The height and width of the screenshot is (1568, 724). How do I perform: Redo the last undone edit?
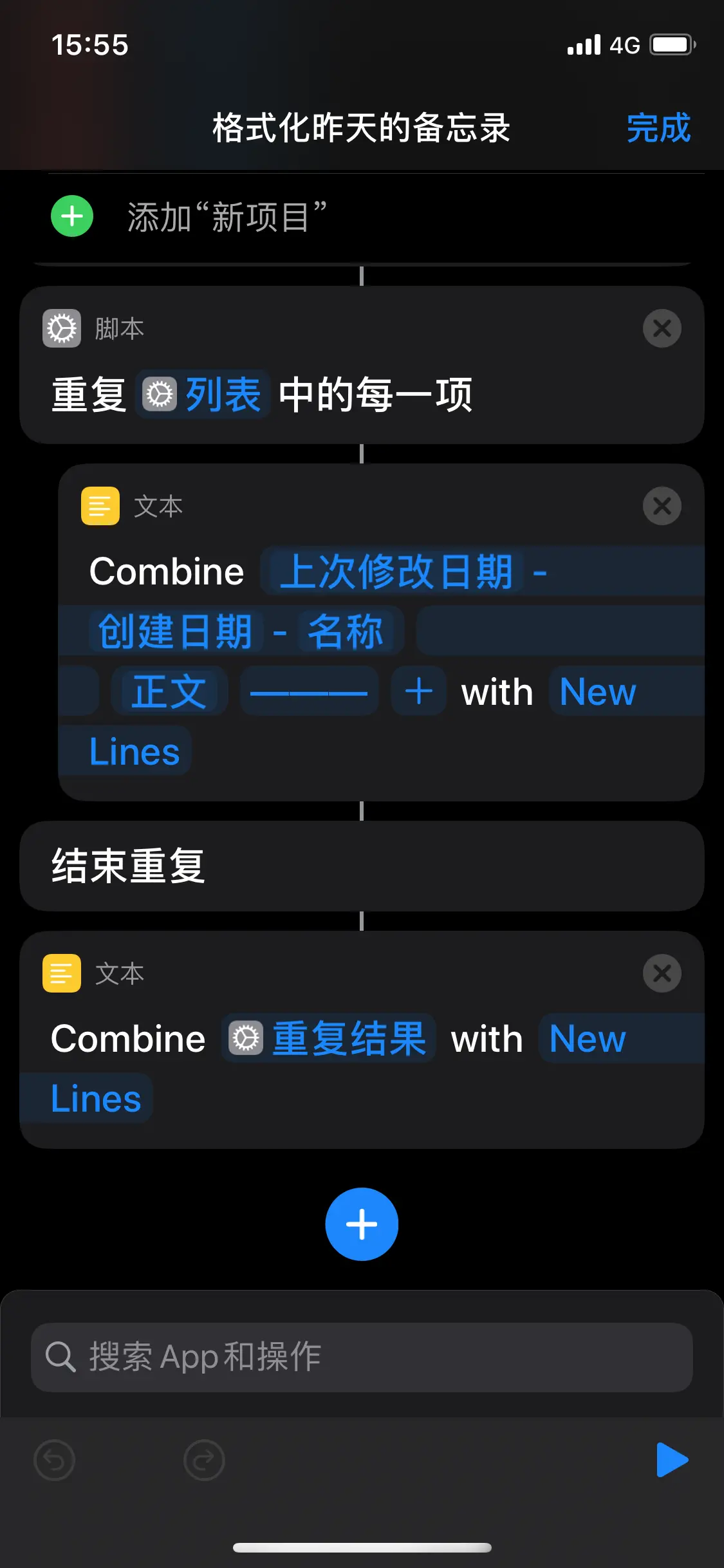coord(204,1460)
